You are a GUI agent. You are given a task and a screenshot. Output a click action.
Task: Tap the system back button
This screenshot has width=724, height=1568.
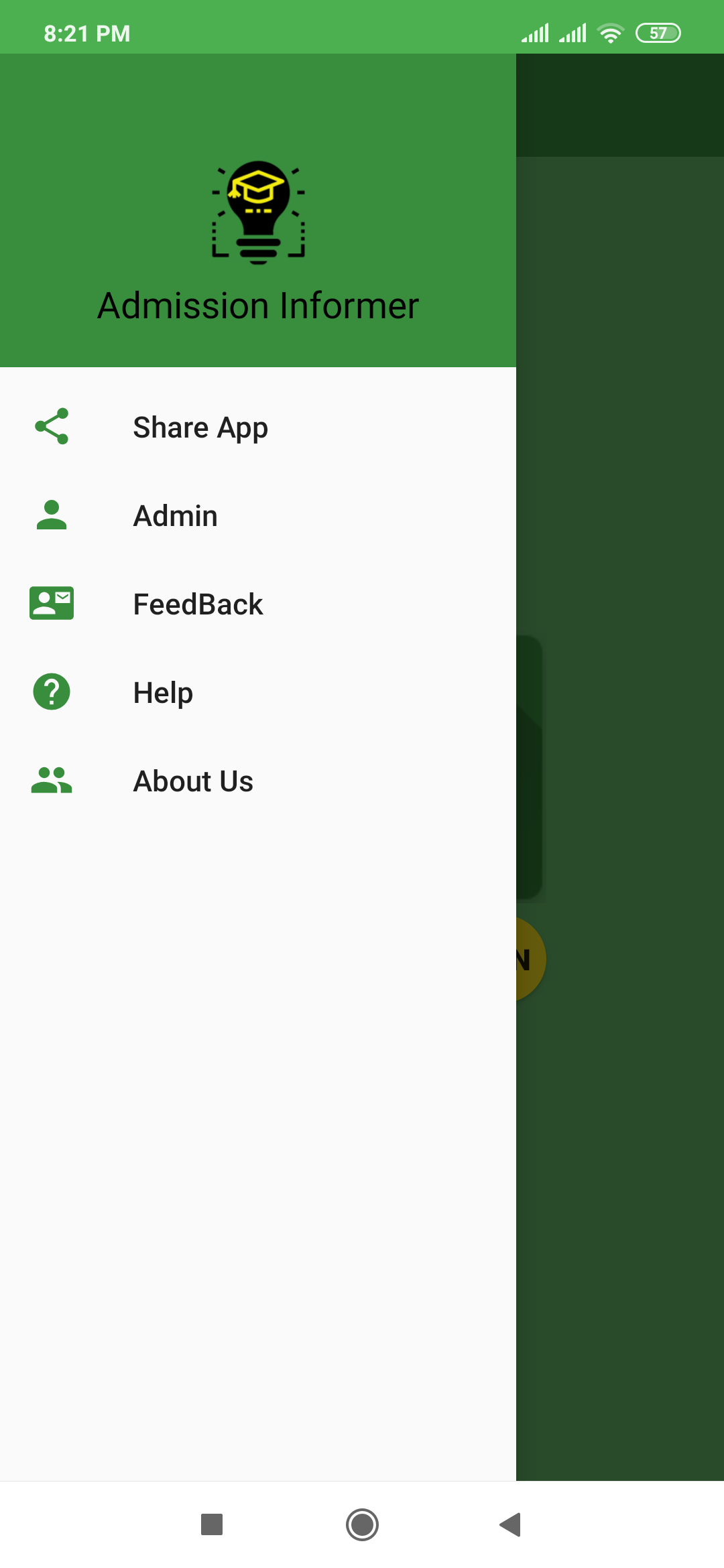point(511,1524)
